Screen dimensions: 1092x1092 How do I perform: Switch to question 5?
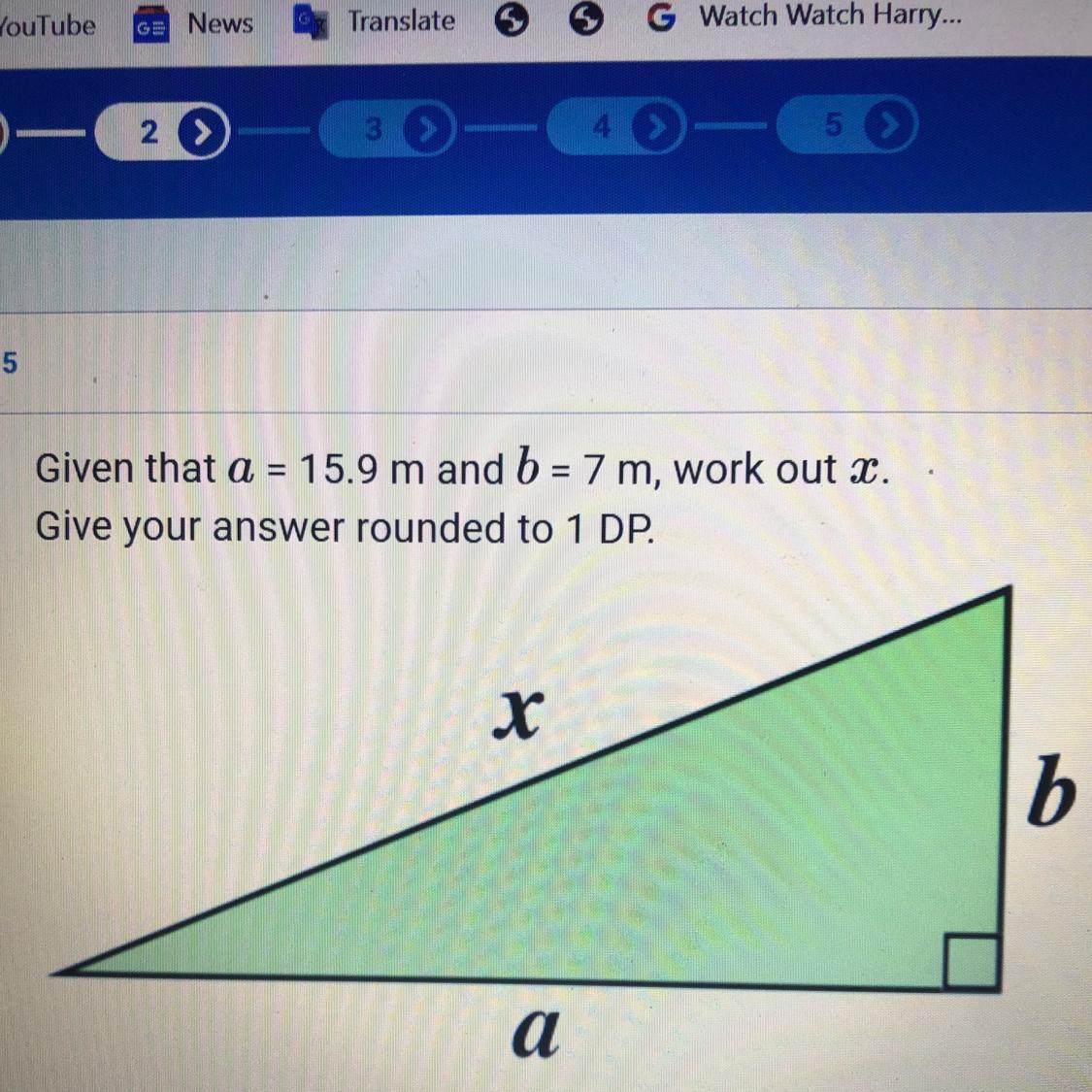pyautogui.click(x=846, y=125)
